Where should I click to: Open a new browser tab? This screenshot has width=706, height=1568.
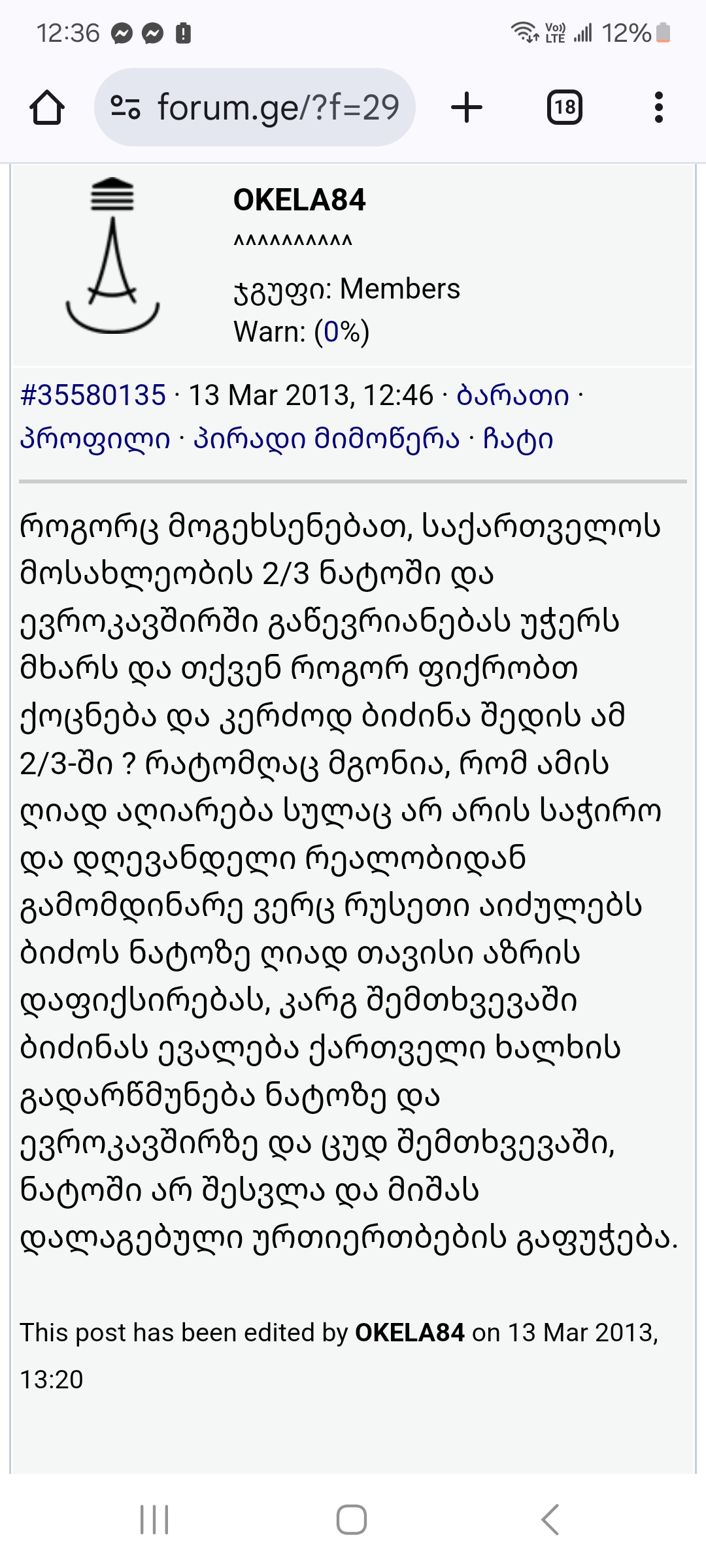click(467, 108)
